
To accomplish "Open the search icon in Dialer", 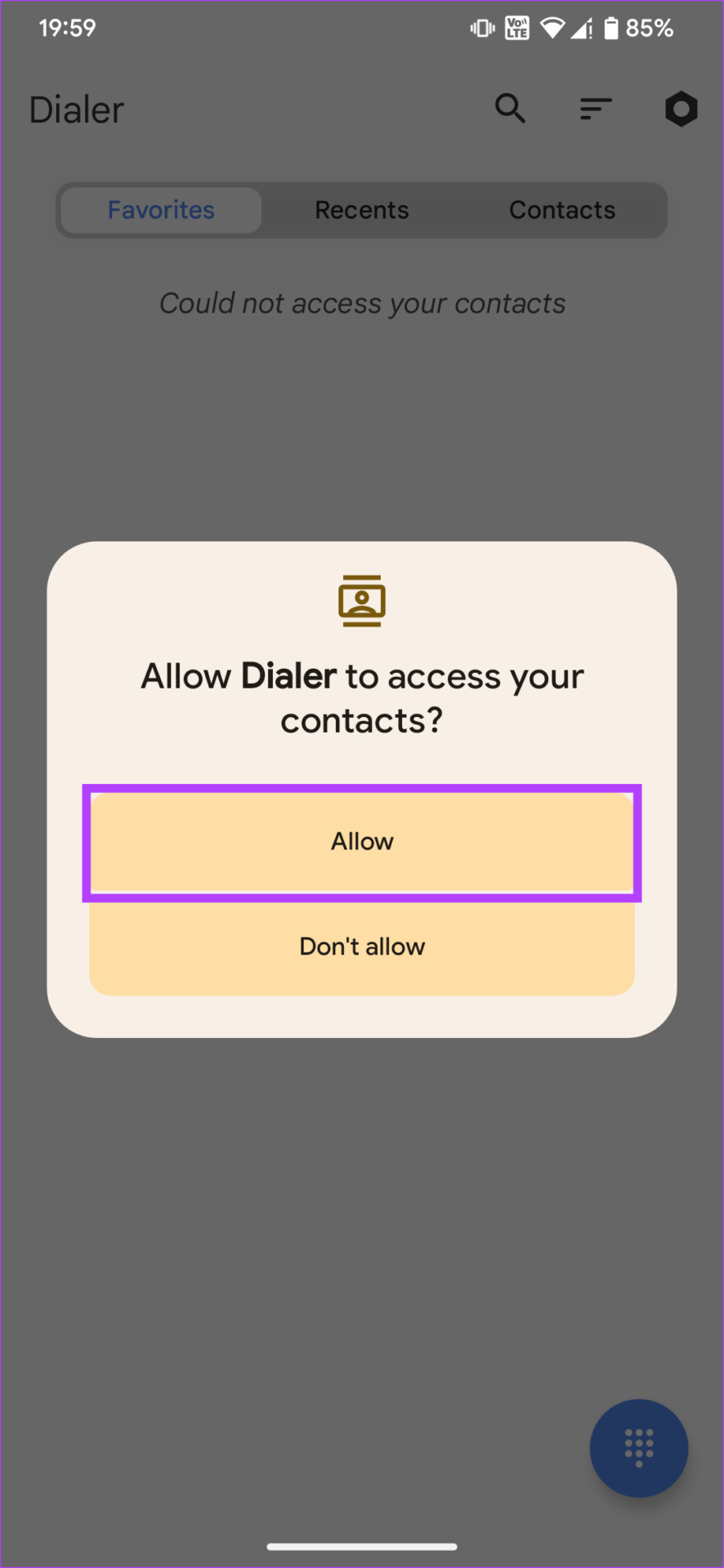I will [511, 108].
